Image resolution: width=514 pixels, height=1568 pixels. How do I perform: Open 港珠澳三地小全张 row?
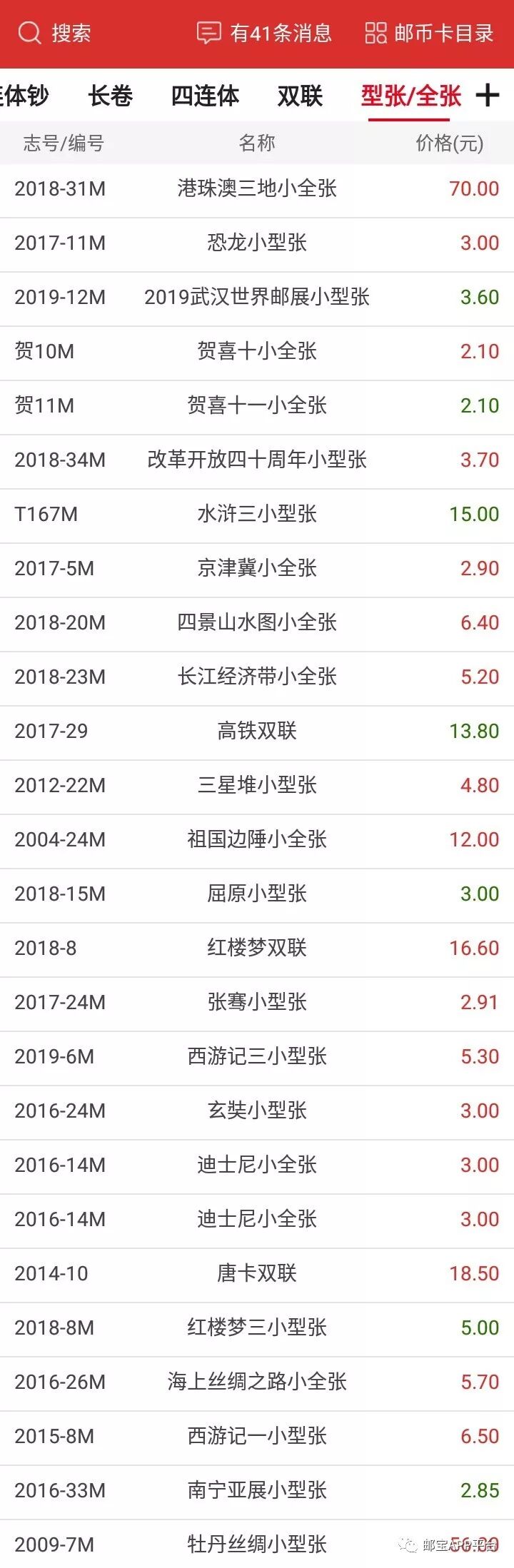coord(257,188)
